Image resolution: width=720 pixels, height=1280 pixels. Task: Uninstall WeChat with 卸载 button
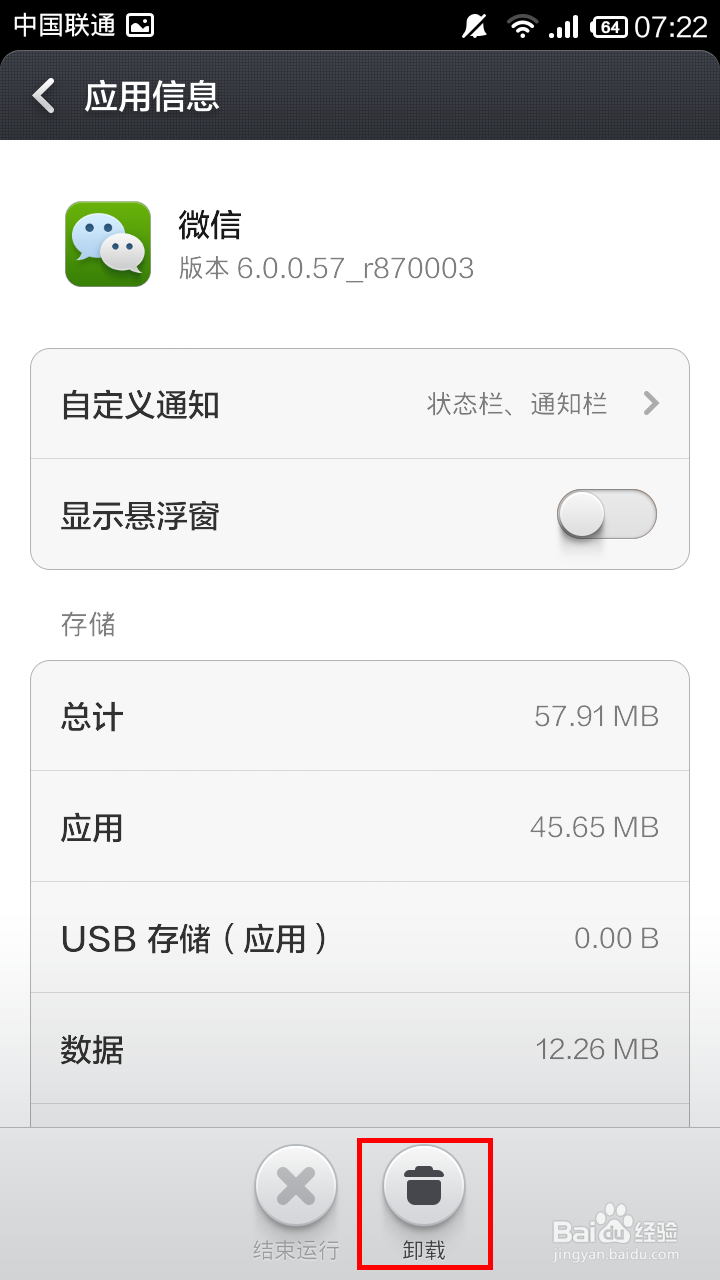click(424, 1187)
